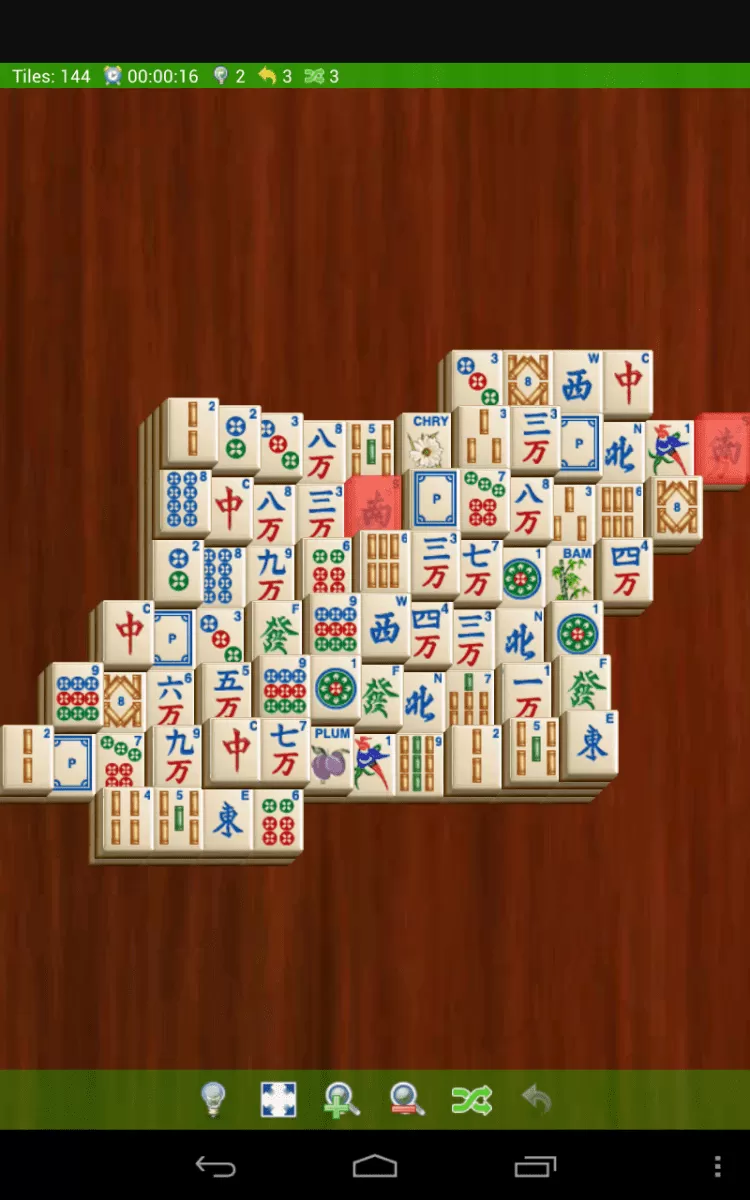Fit the board to the screen
The width and height of the screenshot is (750, 1200).
[278, 1099]
